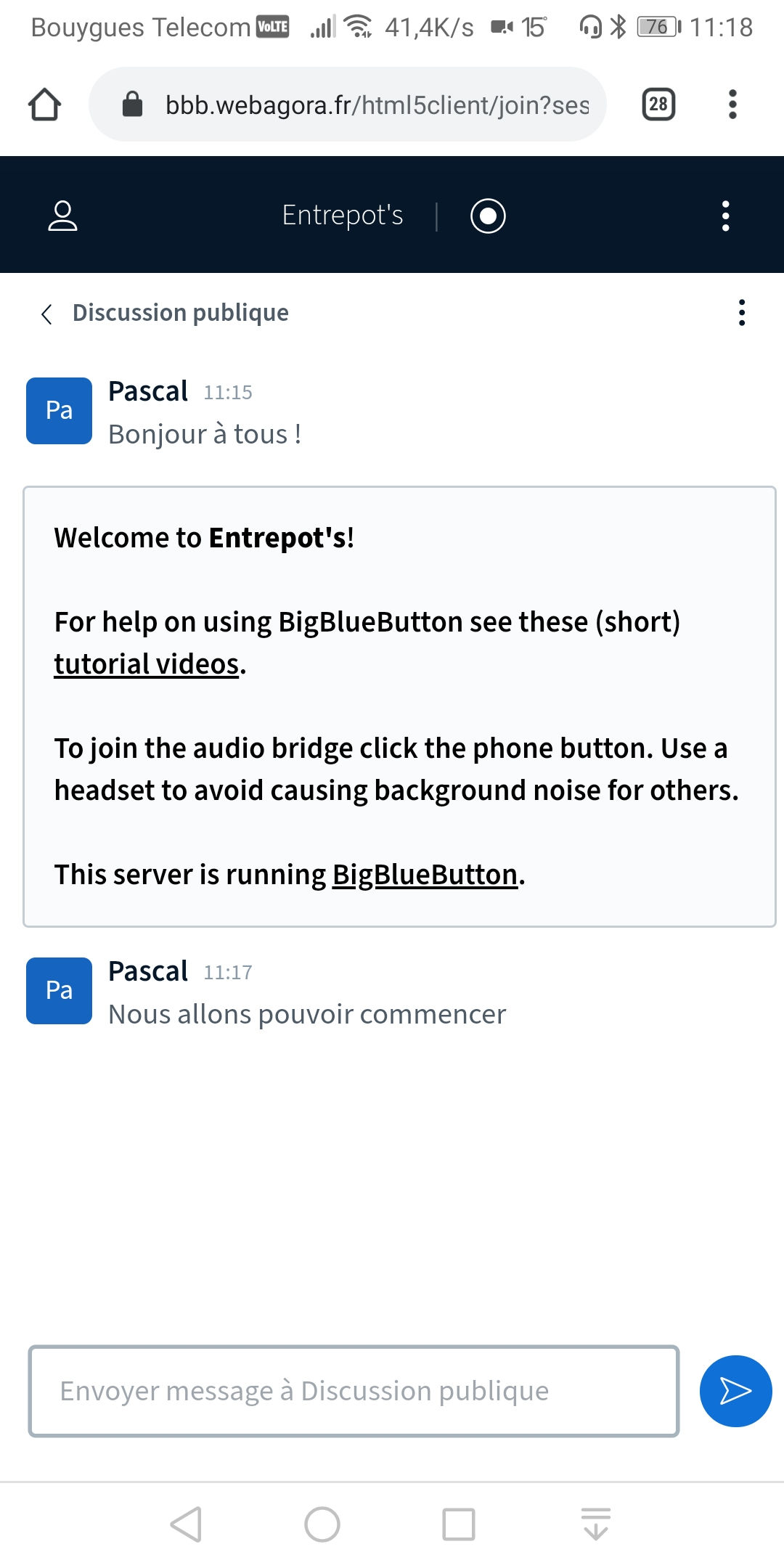Tap the recording indicator button

point(488,216)
